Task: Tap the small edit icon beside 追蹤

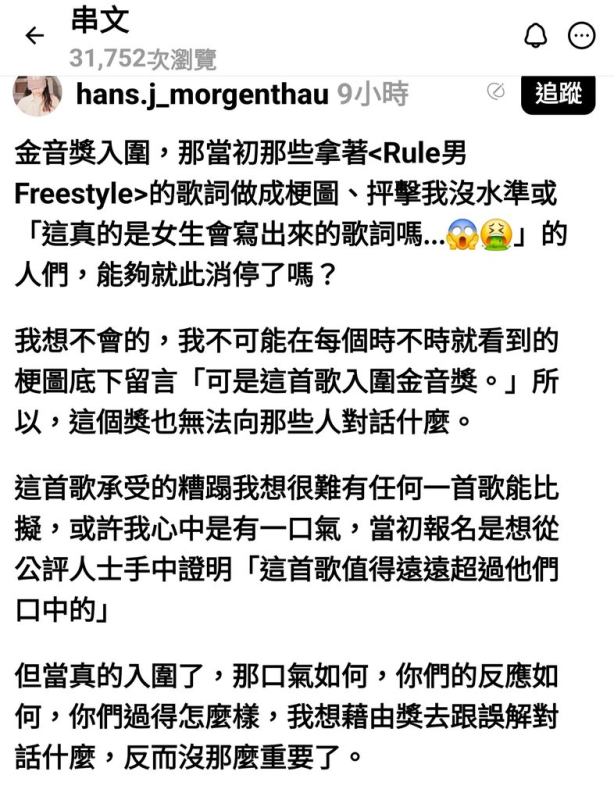Action: (495, 93)
